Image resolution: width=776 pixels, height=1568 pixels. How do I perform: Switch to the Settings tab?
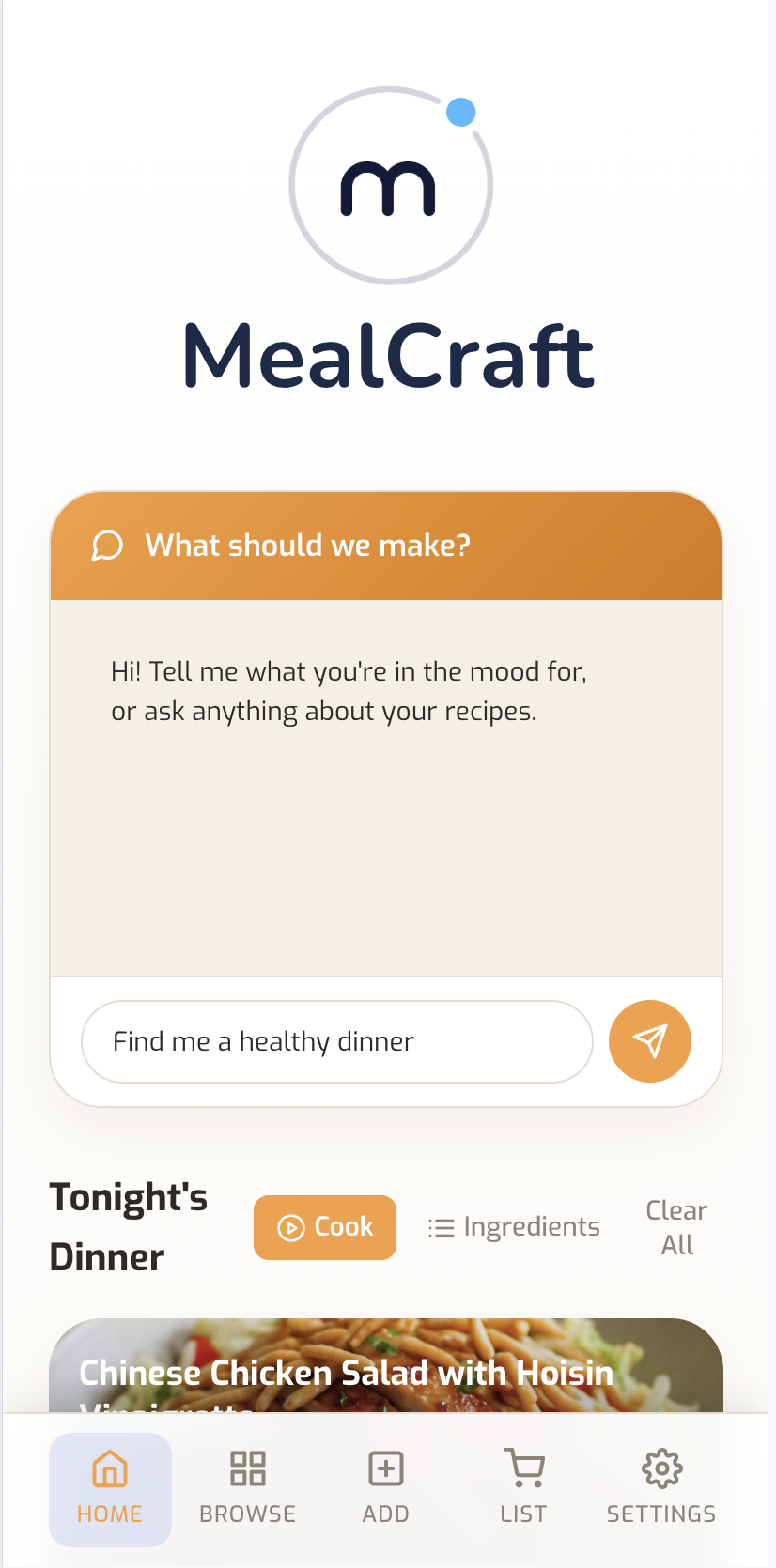pos(661,1488)
